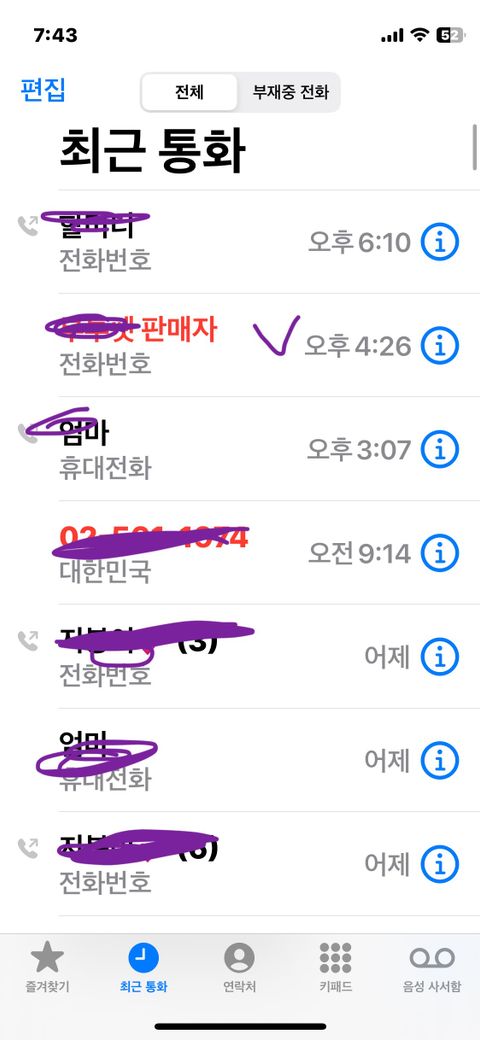Switch to the 부재중 전화 segment
480x1040 pixels.
coord(290,92)
